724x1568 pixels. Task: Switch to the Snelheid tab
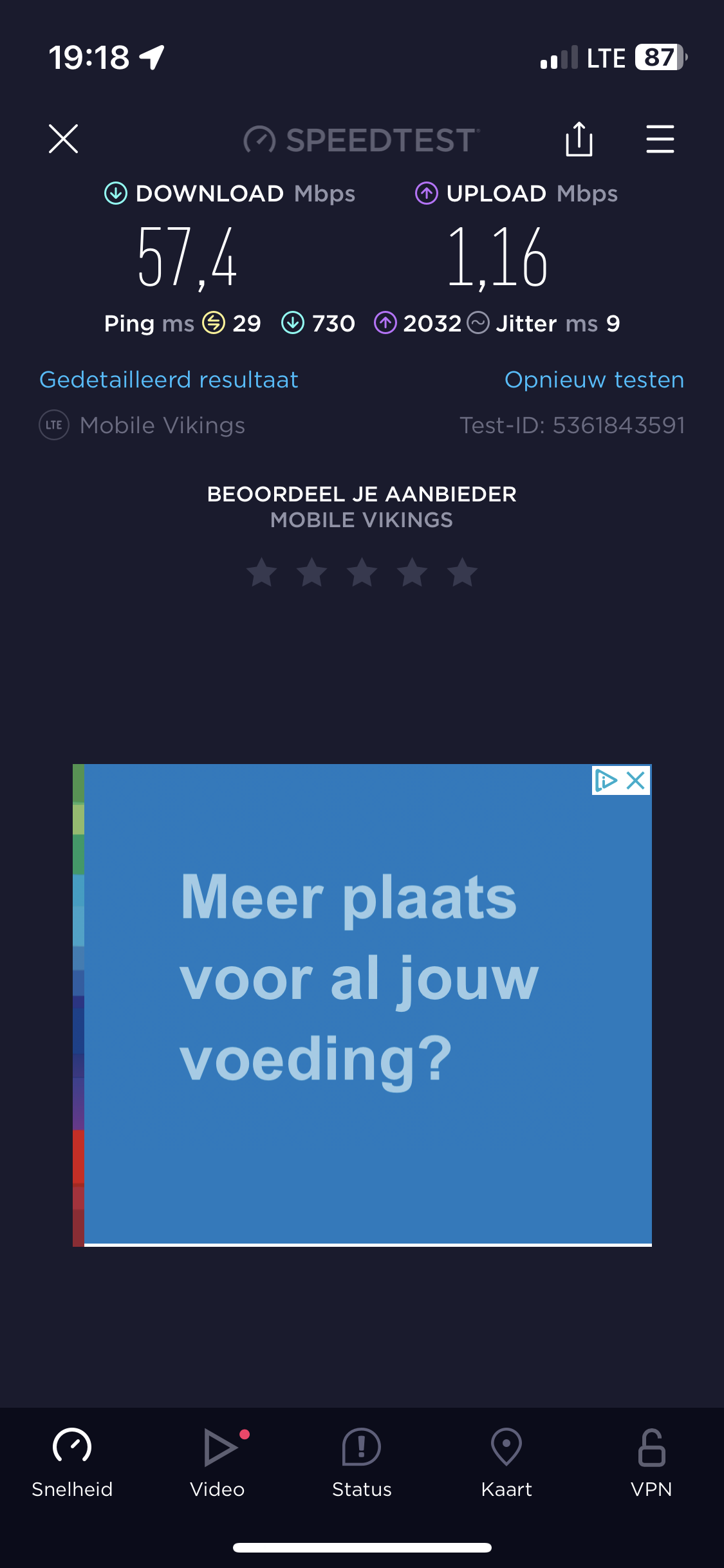[x=72, y=1461]
